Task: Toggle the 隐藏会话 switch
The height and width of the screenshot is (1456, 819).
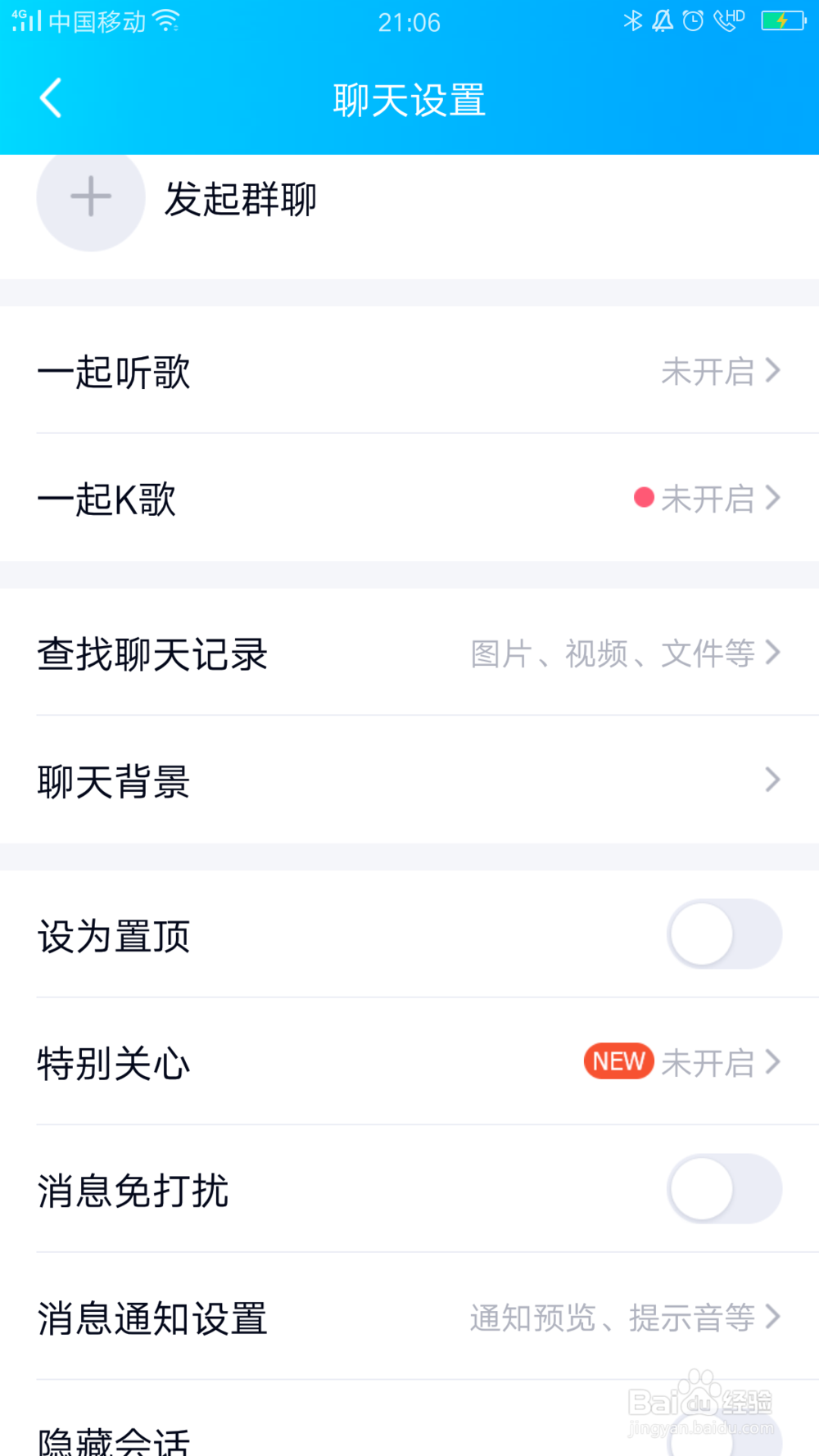Action: 724,1438
